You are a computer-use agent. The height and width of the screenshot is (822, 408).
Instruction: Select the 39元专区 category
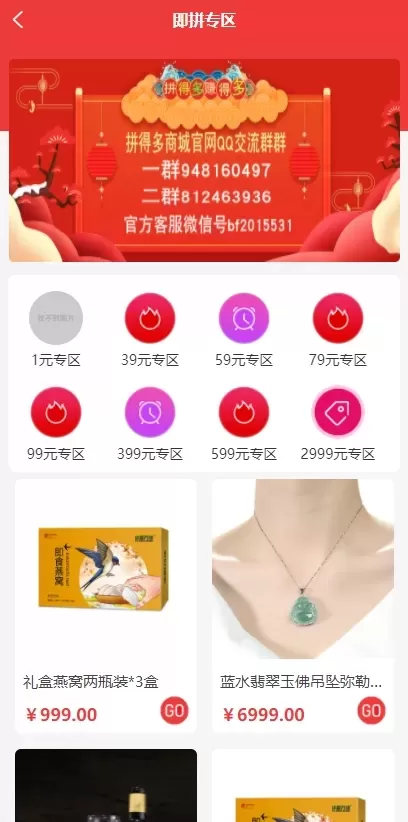tap(150, 329)
